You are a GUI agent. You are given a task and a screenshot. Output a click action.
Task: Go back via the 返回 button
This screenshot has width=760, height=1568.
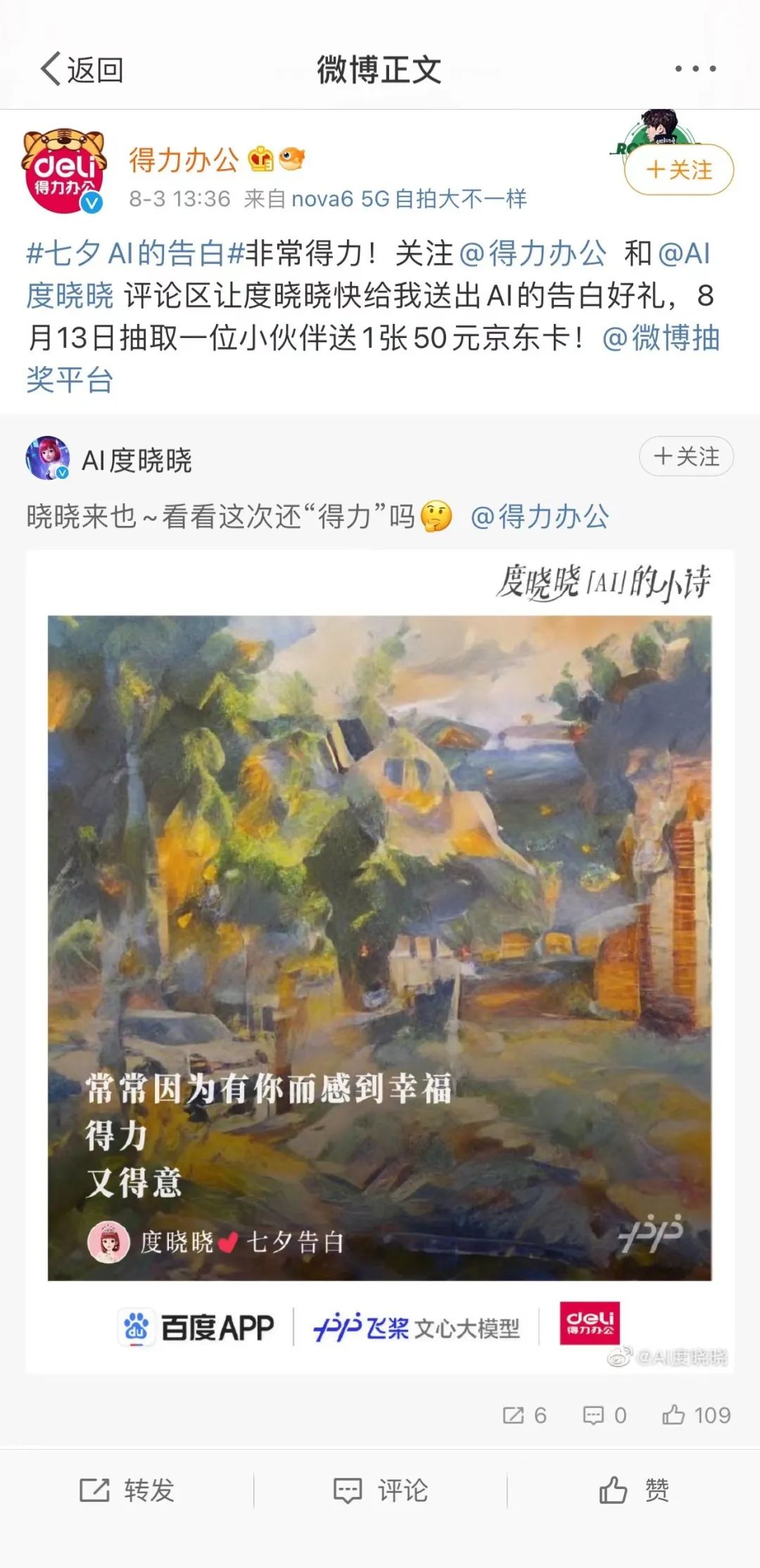click(82, 70)
